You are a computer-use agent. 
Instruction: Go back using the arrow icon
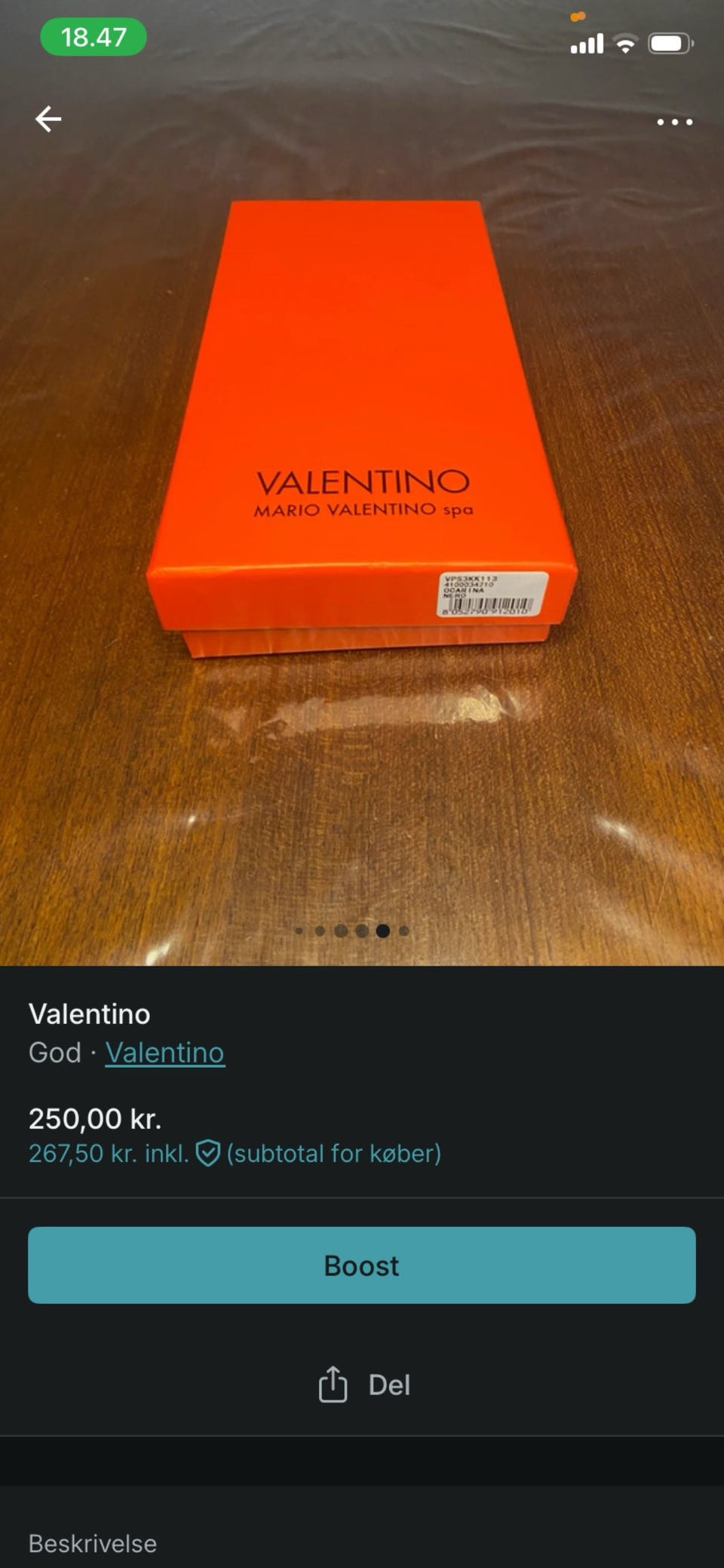click(48, 119)
